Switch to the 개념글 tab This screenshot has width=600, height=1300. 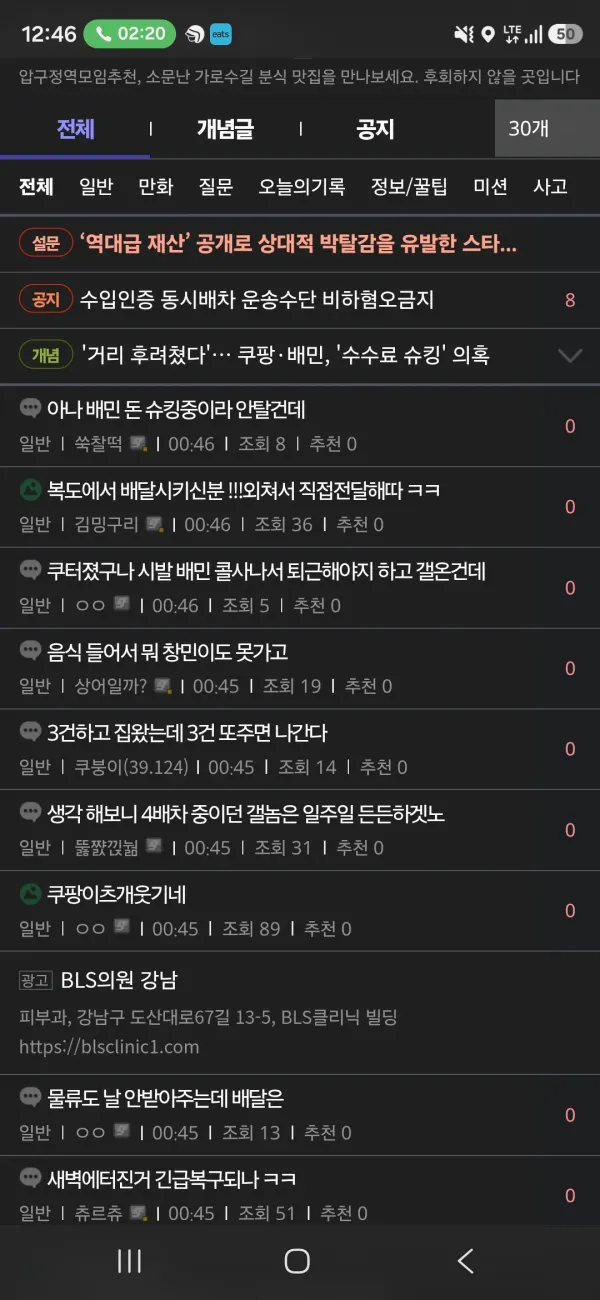tap(225, 129)
